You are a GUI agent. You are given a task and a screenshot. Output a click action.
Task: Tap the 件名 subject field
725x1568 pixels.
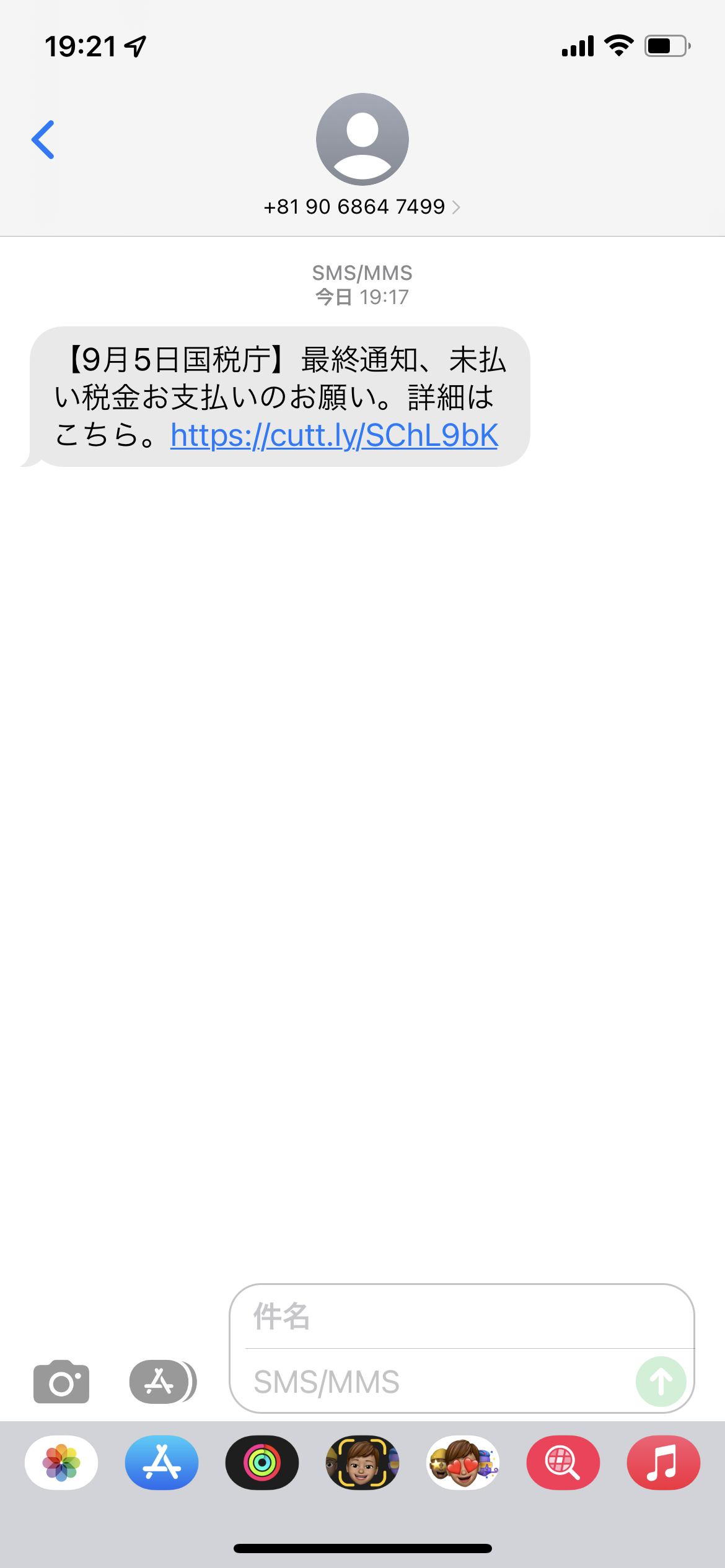[x=462, y=1317]
